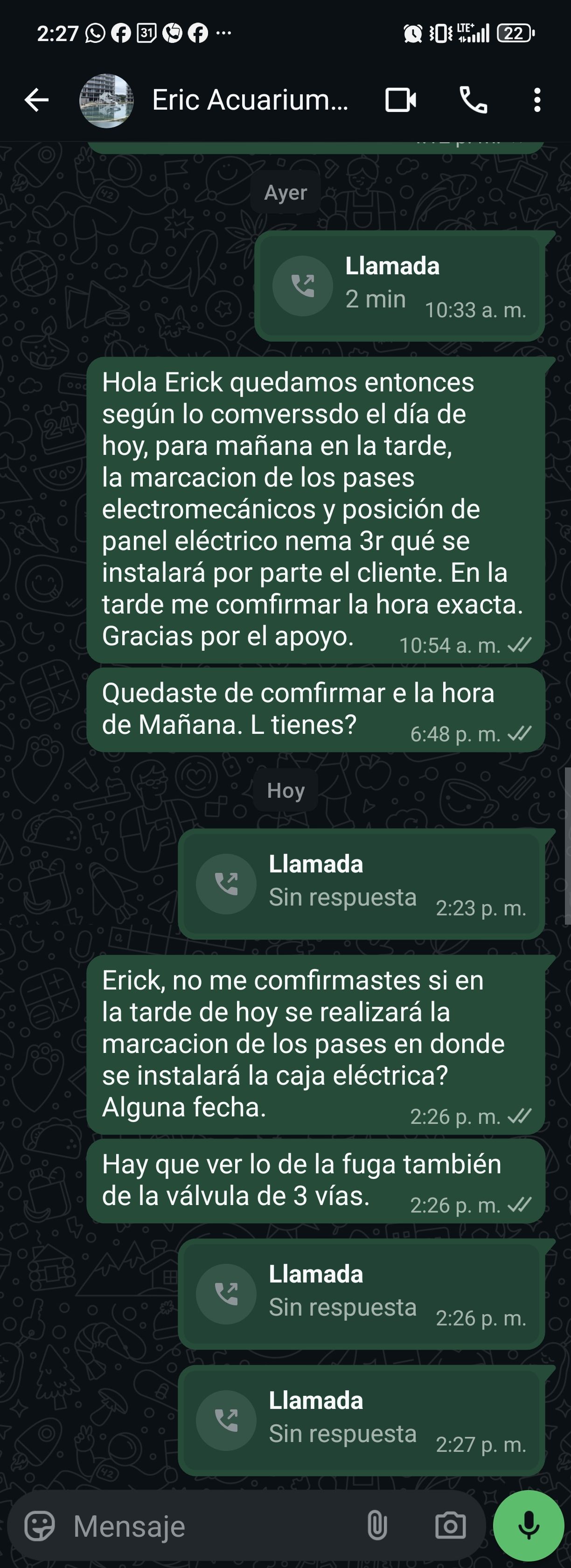The image size is (571, 1568).
Task: Go back to the chat list
Action: [36, 100]
